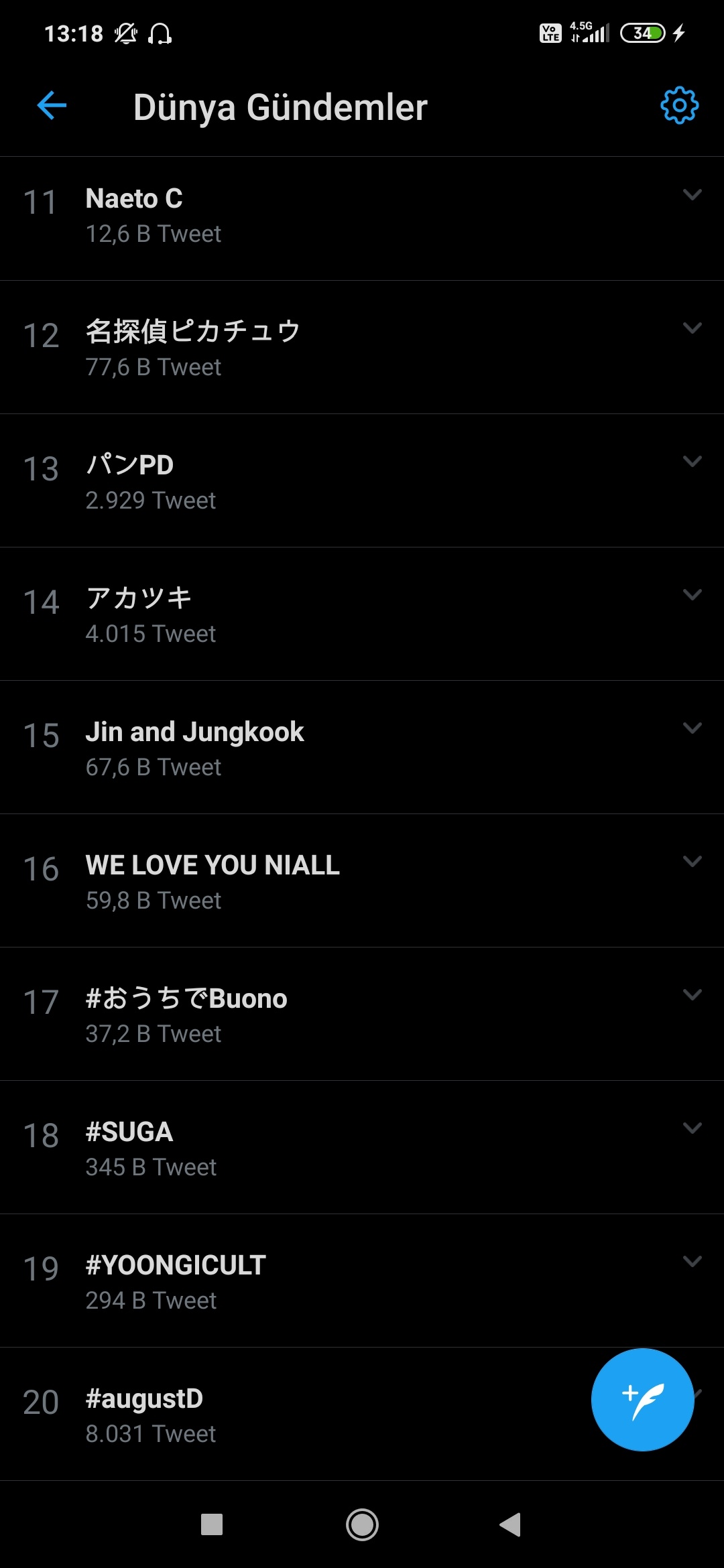The height and width of the screenshot is (1568, 724).
Task: Expand options chevron for Naeto C
Action: [x=692, y=195]
